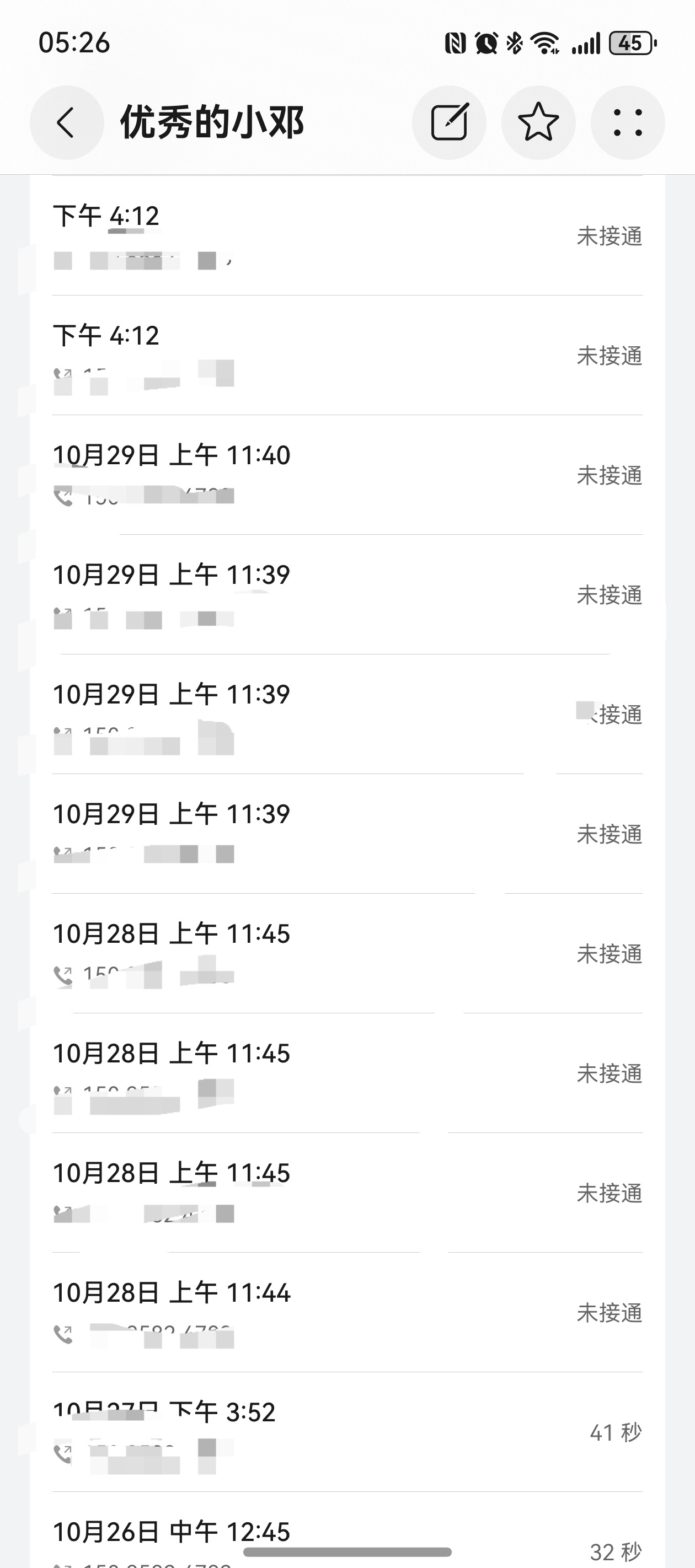The width and height of the screenshot is (695, 1568).
Task: Tap the star to favorite 优秀的小邓
Action: tap(538, 122)
